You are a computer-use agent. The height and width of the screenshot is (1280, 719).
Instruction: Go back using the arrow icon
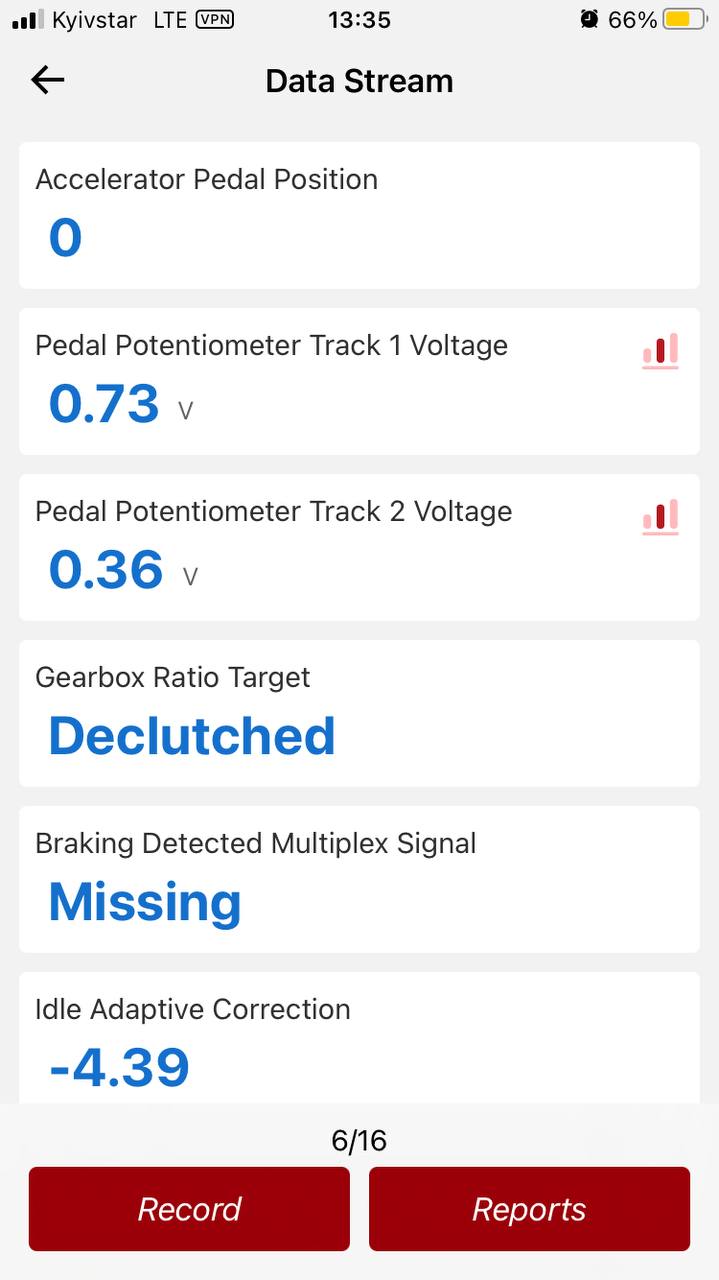47,80
